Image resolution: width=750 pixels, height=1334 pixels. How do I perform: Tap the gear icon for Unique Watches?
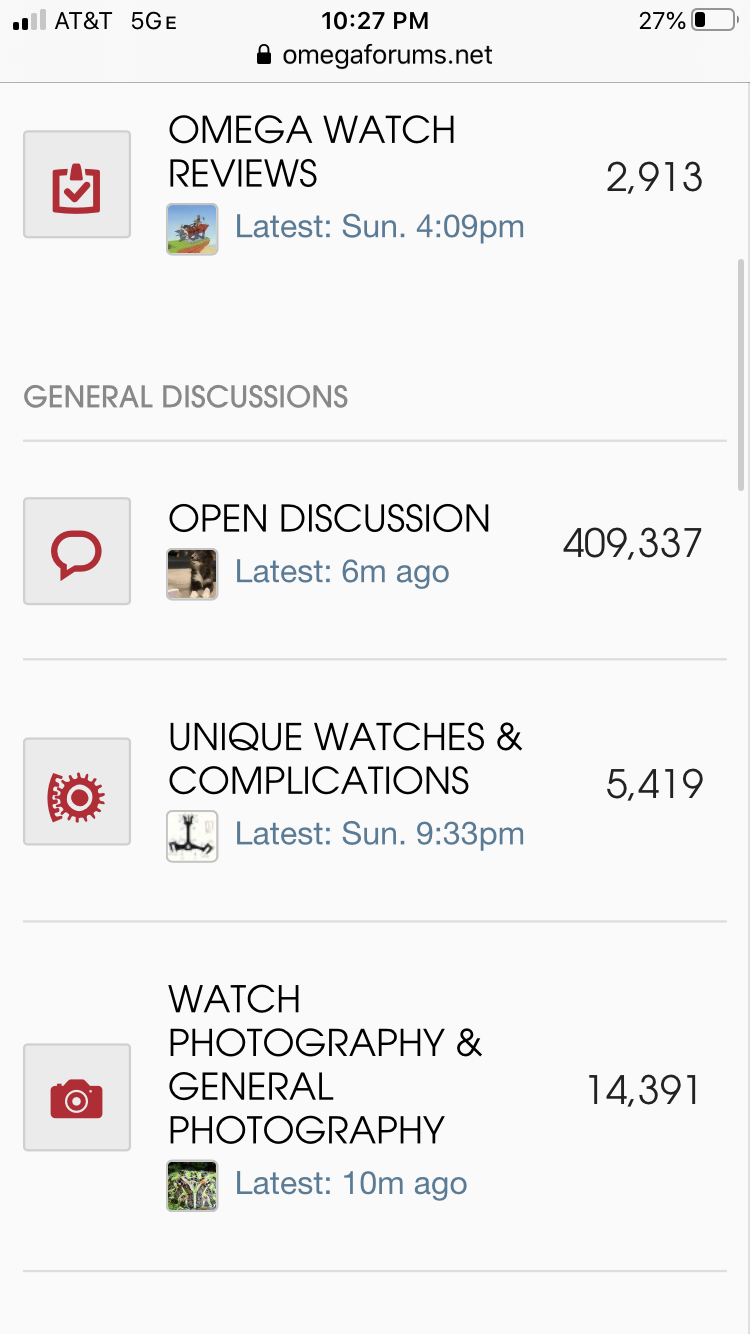tap(77, 791)
